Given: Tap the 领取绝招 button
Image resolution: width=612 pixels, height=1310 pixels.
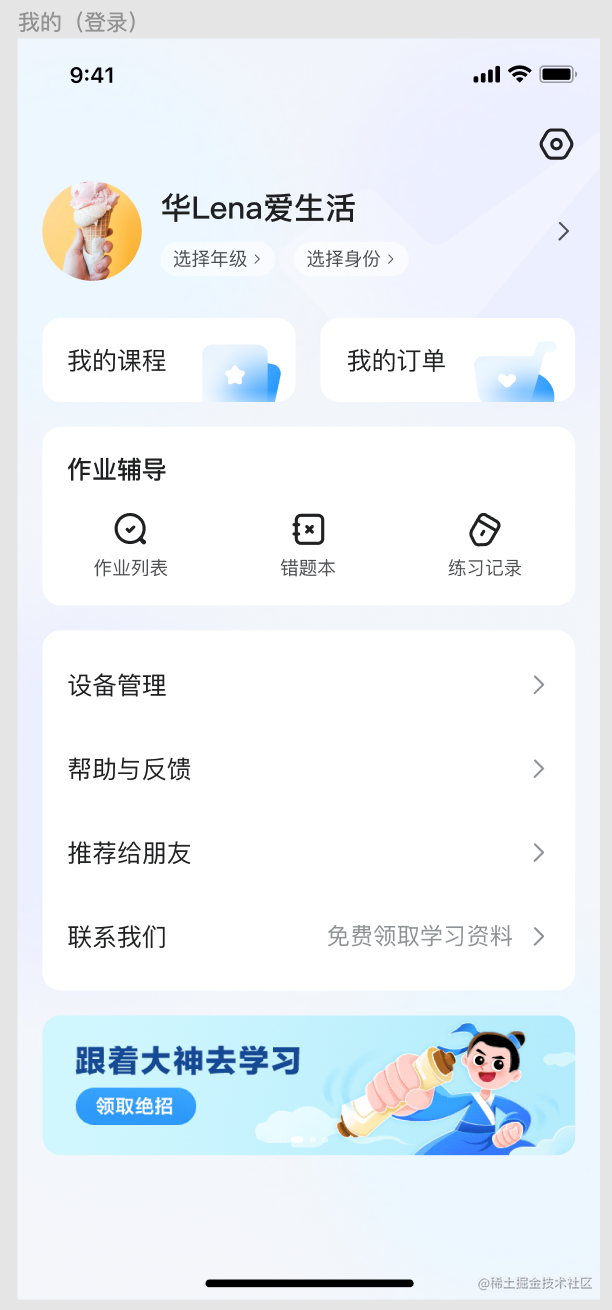Looking at the screenshot, I should 135,1107.
